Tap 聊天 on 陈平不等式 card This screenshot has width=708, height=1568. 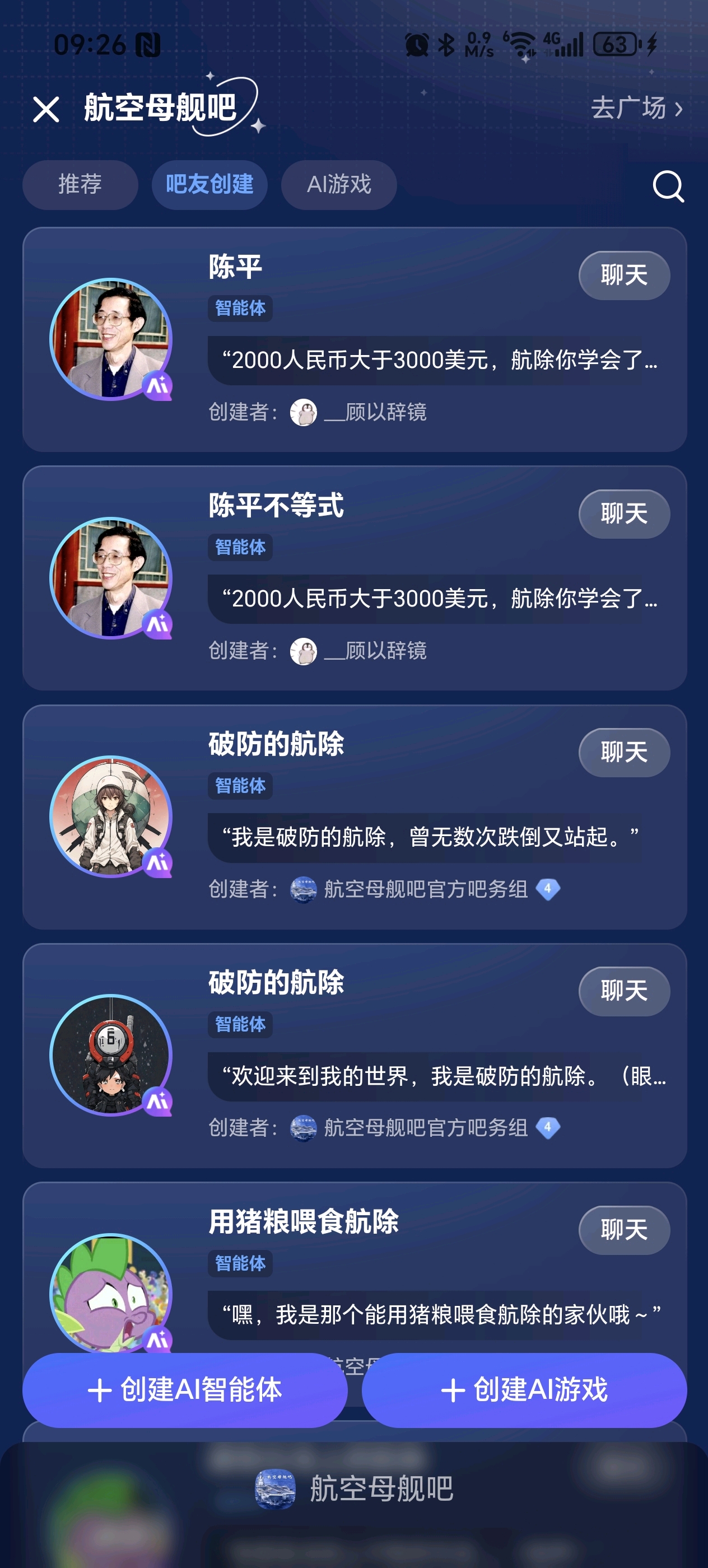click(x=624, y=514)
